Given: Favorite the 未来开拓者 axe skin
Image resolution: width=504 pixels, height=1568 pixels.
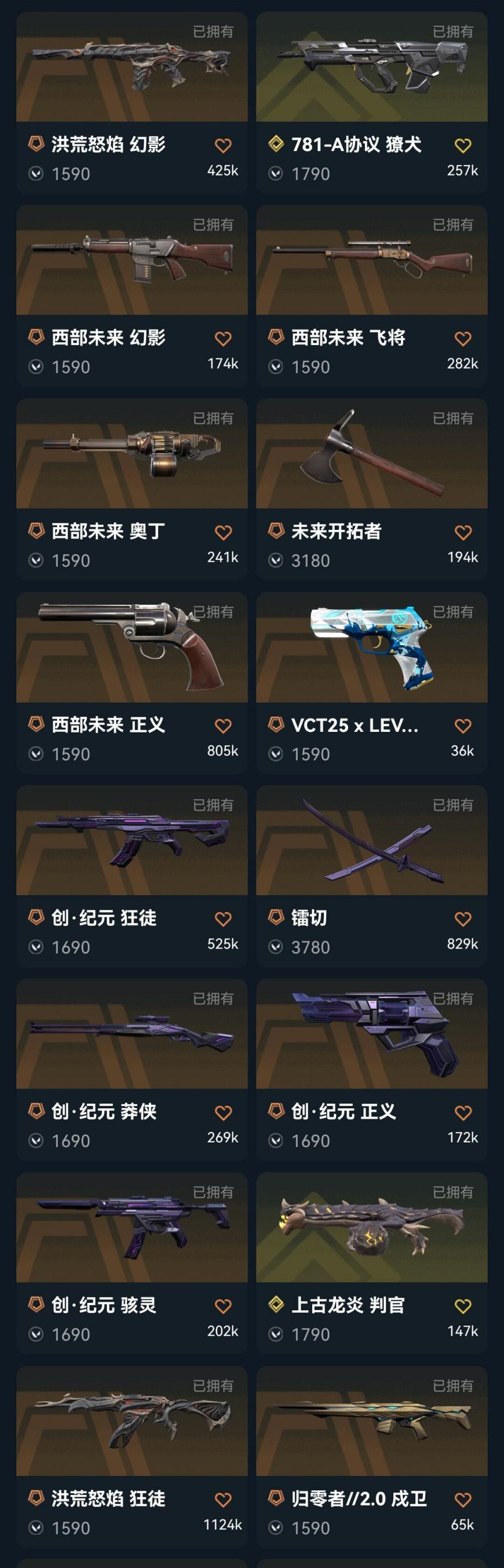Looking at the screenshot, I should [x=463, y=532].
